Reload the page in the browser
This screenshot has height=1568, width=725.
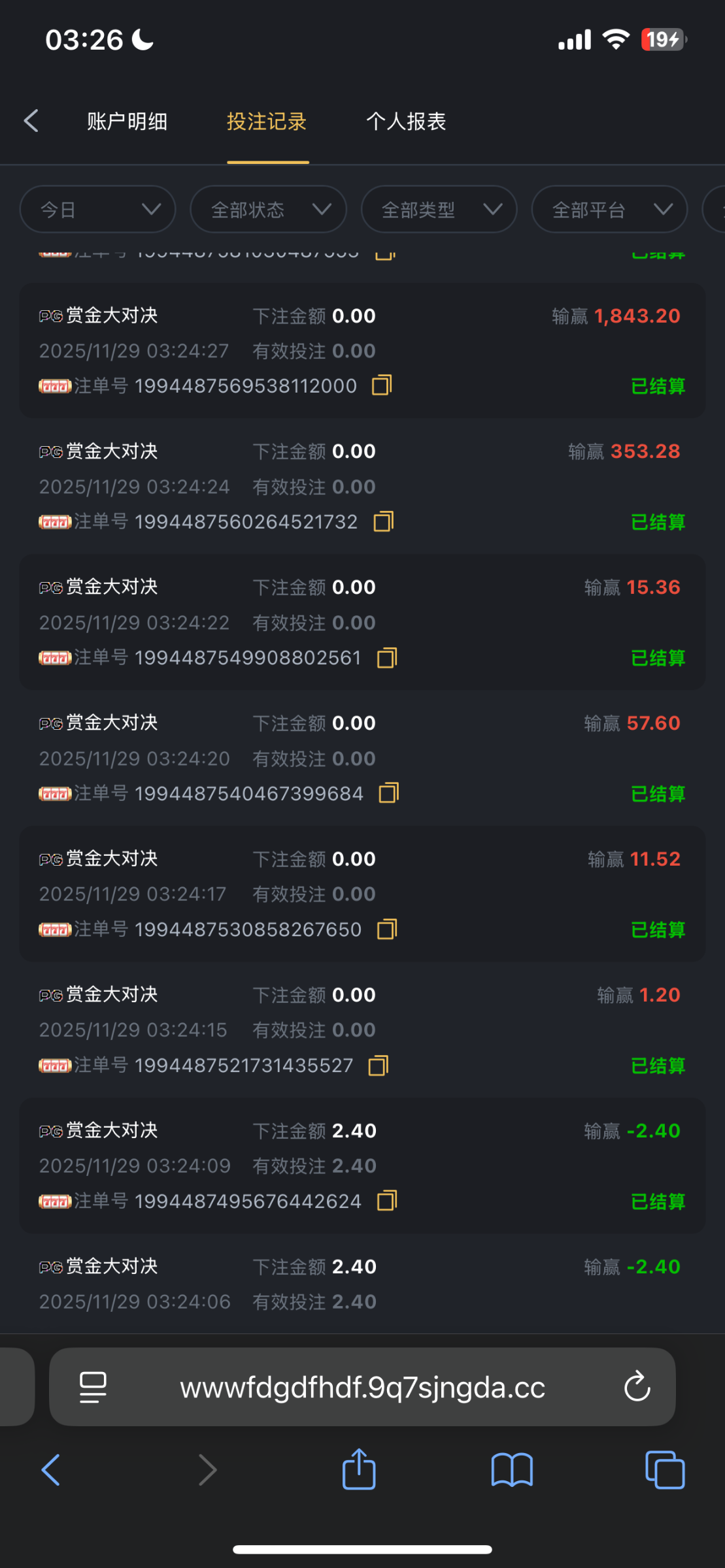[637, 1387]
